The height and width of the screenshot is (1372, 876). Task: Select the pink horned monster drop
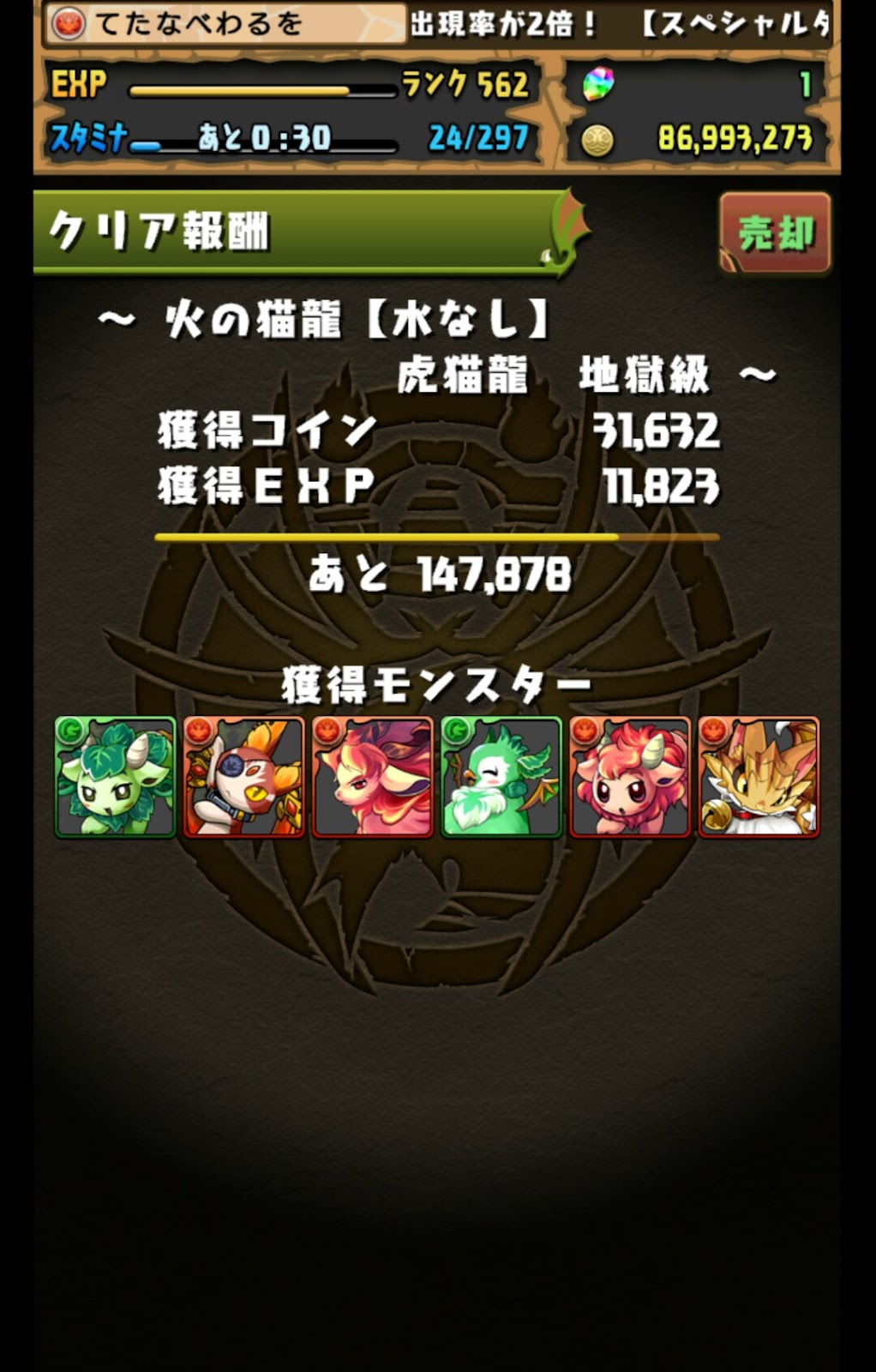[629, 777]
